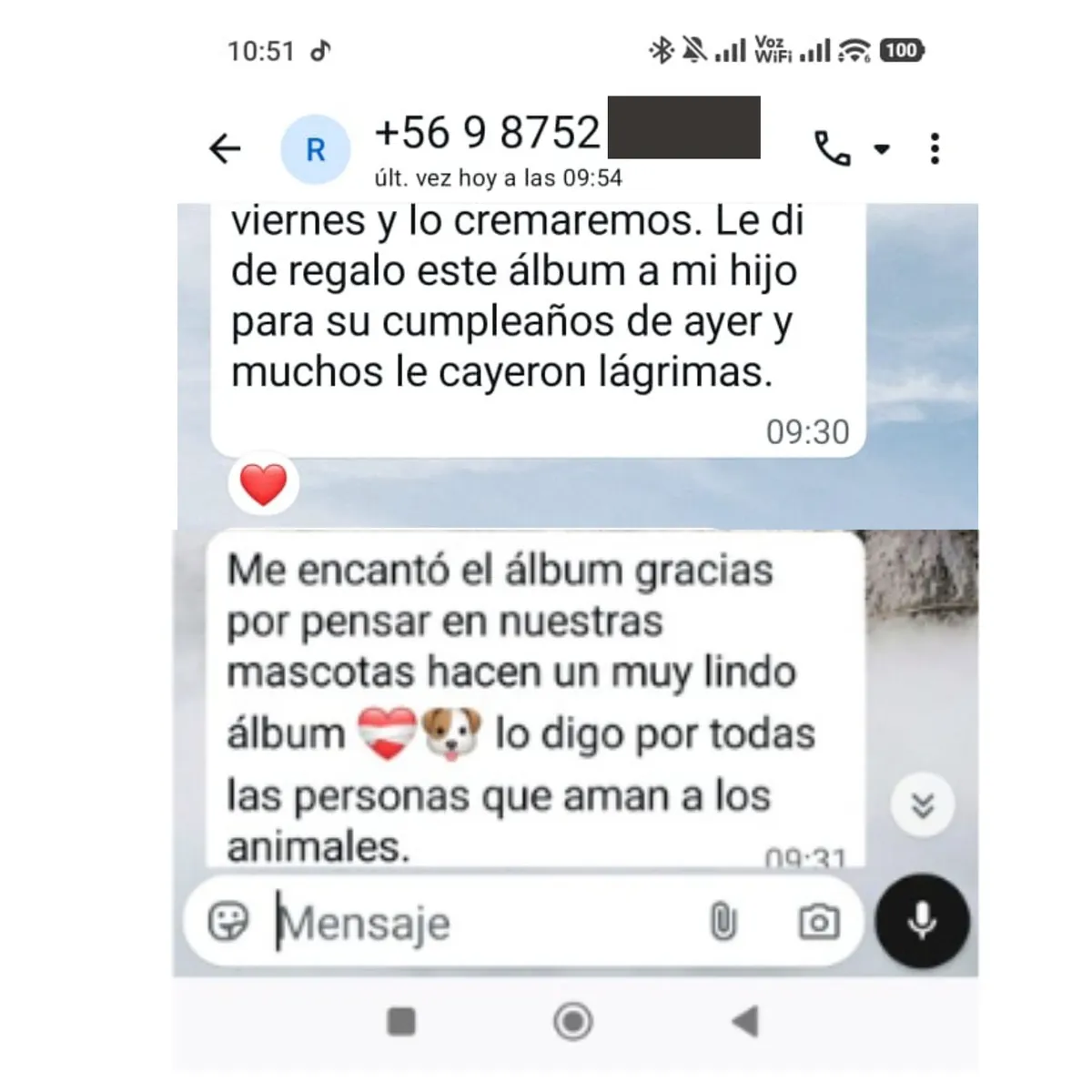Go back to the chat list
The height and width of the screenshot is (1092, 1092).
pyautogui.click(x=225, y=148)
